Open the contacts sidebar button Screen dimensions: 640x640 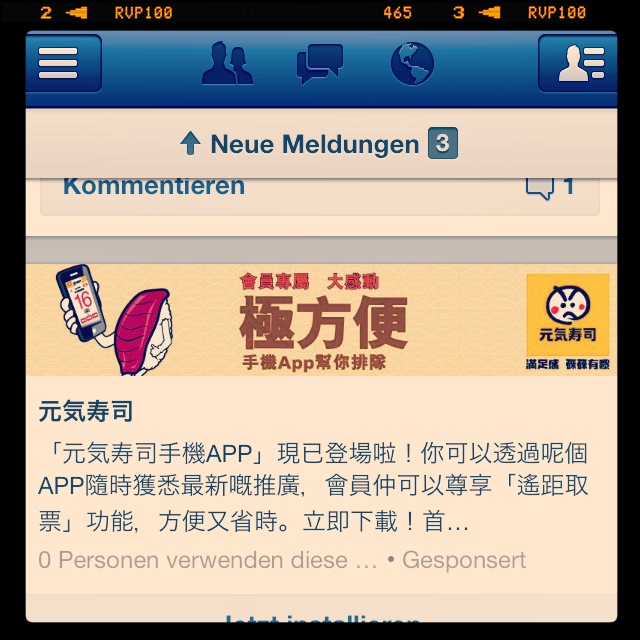tap(576, 63)
